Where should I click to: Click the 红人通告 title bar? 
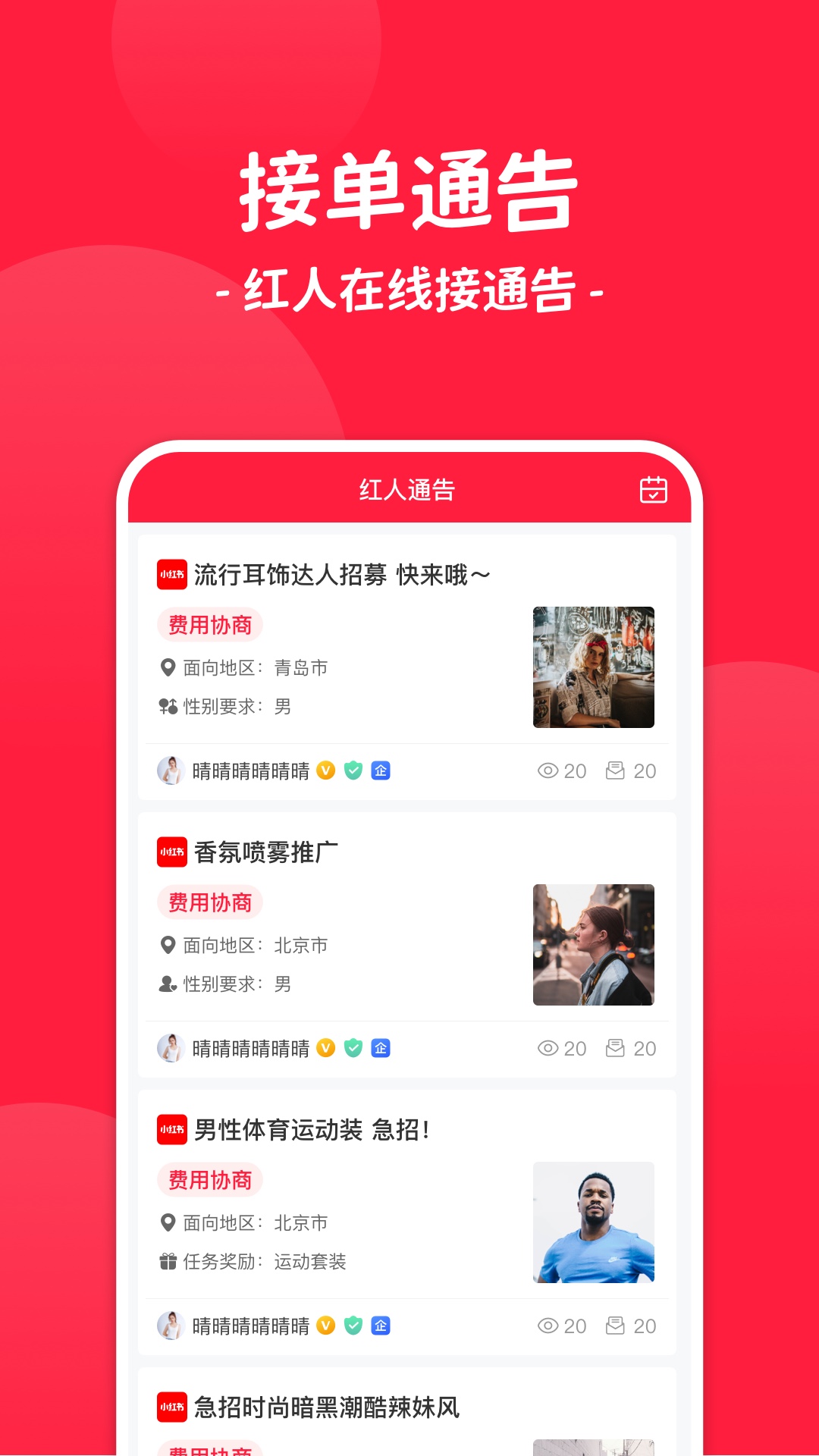(x=407, y=491)
